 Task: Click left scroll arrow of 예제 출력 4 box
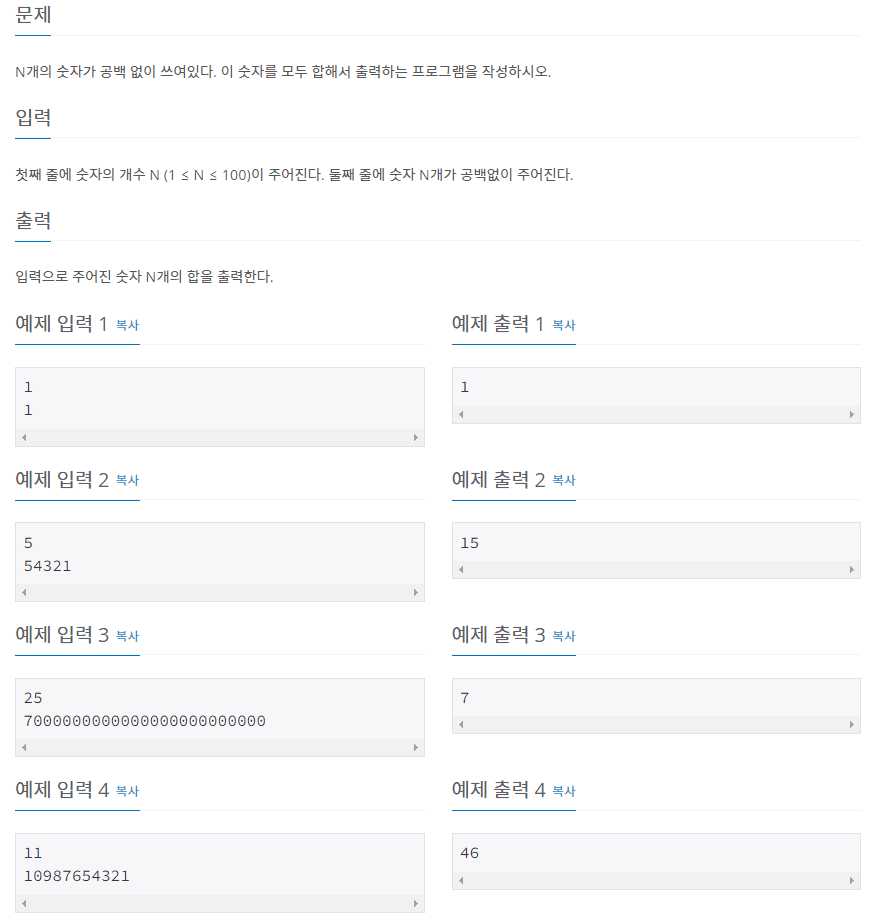click(x=462, y=880)
